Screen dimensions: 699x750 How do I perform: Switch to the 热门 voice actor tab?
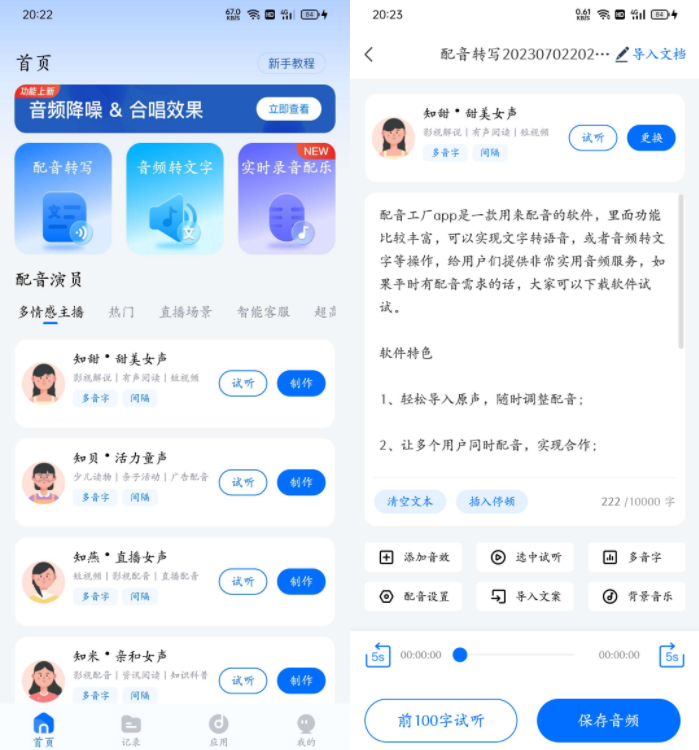coord(122,312)
